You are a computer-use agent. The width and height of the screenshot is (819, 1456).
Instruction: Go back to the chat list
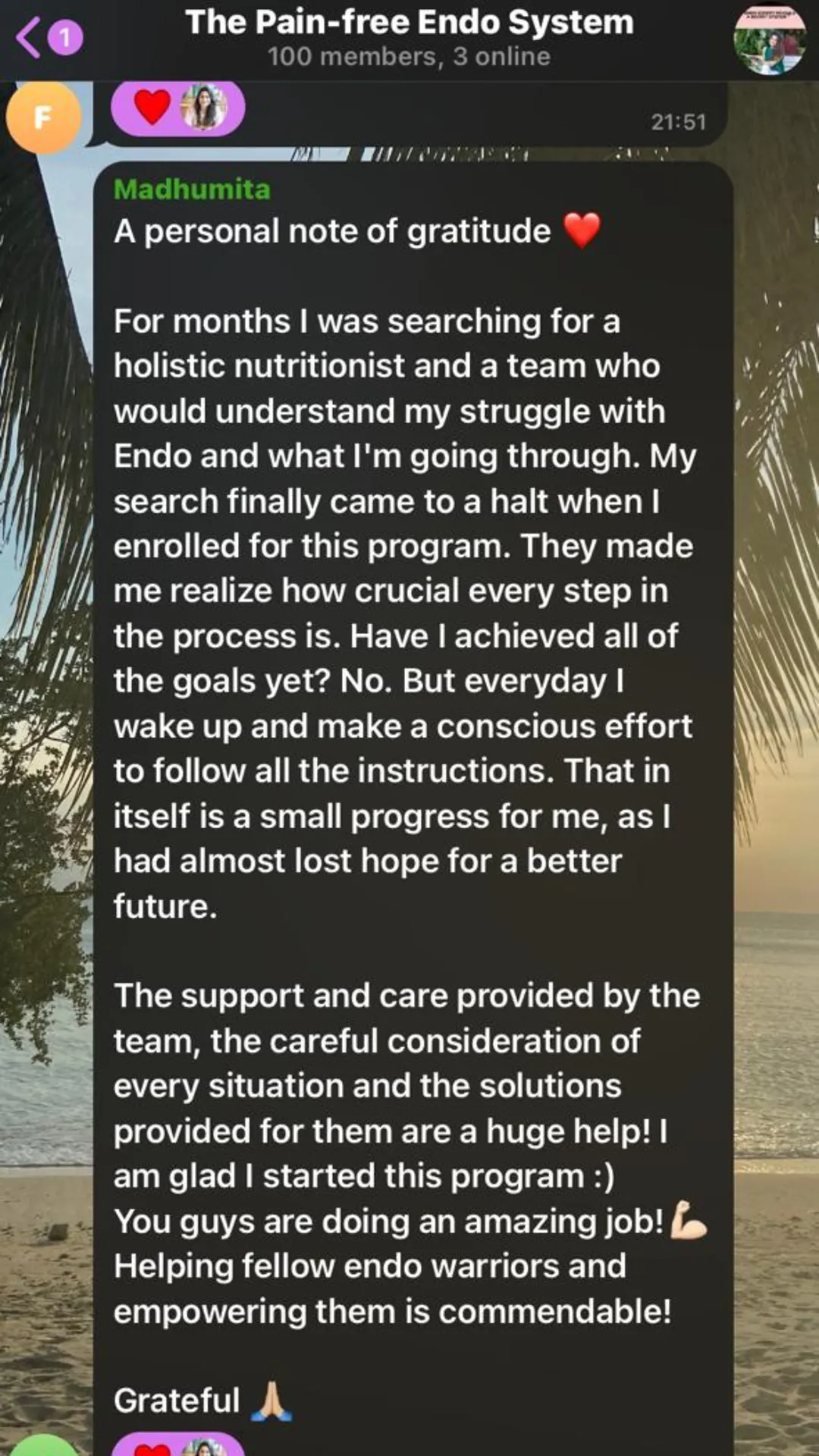click(x=30, y=38)
